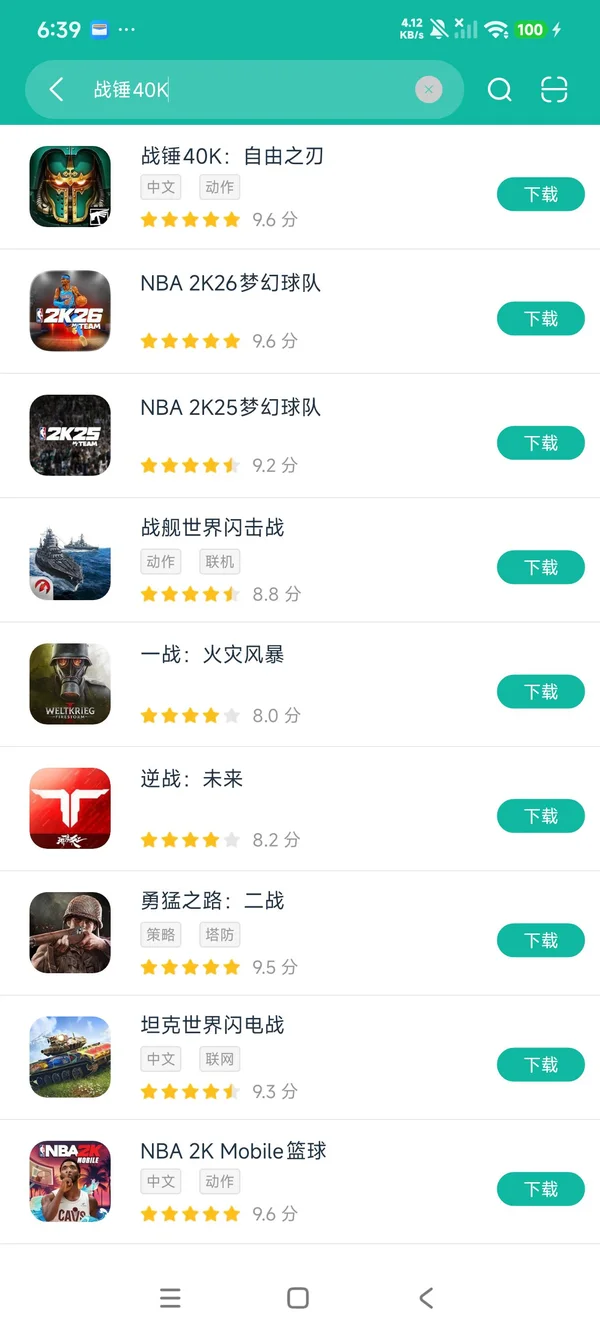600x1333 pixels.
Task: Open the QR scan icon
Action: [553, 90]
